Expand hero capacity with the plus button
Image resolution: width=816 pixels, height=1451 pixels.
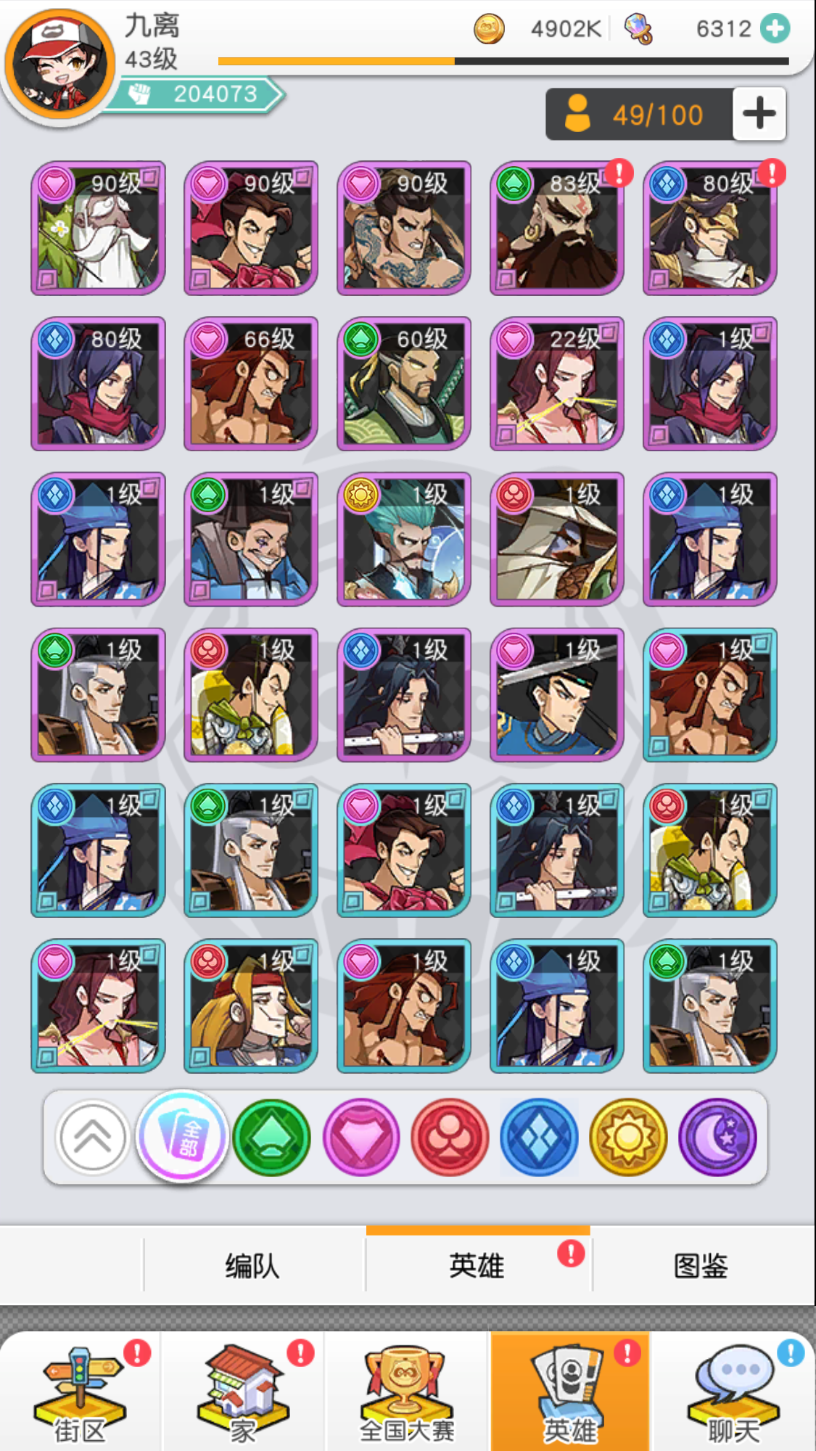tap(759, 114)
